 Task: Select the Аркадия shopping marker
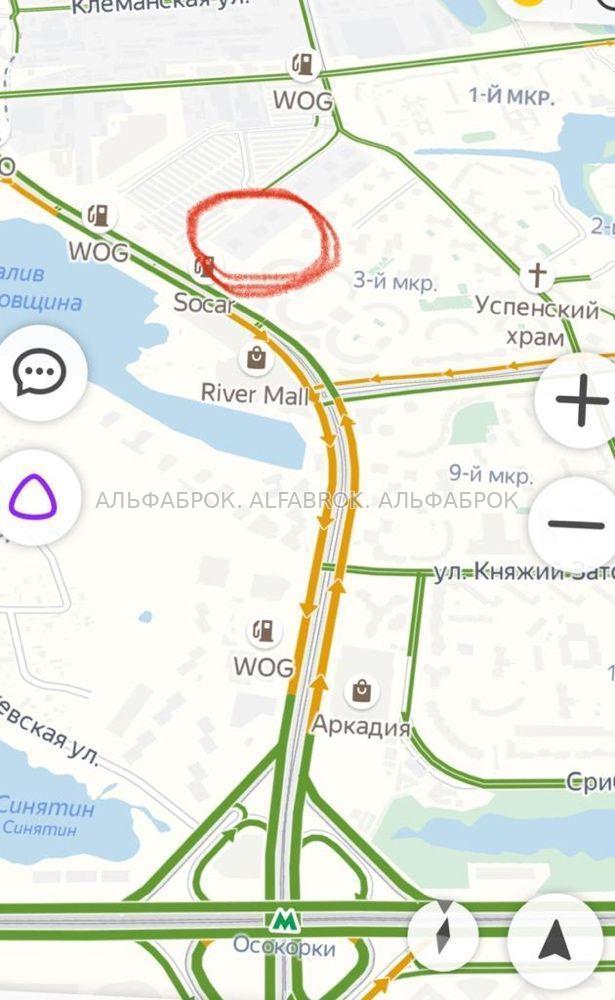tap(362, 691)
